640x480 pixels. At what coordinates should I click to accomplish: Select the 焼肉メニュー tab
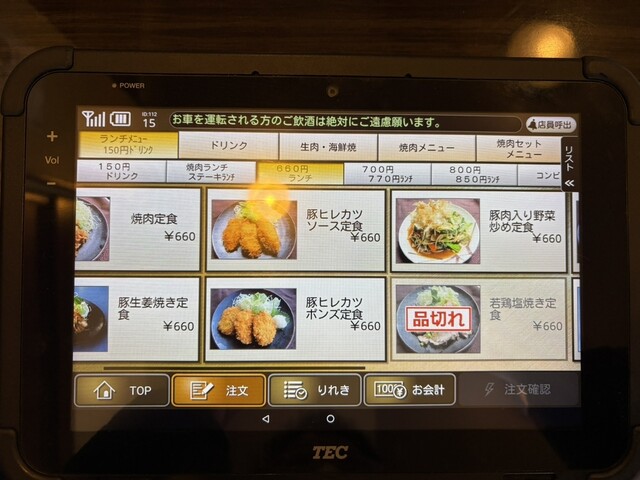pos(426,147)
